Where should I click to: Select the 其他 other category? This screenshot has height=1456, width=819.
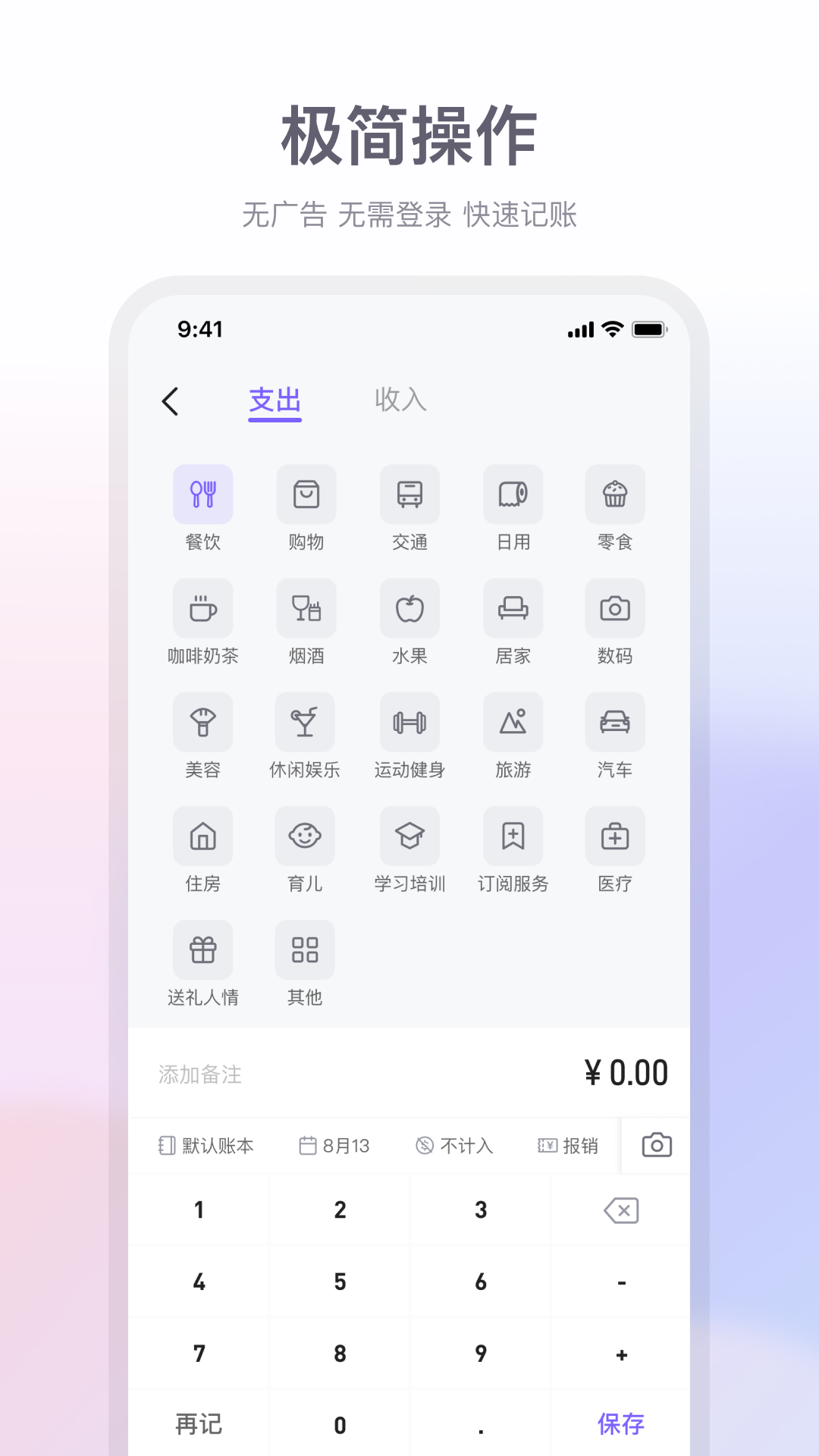pyautogui.click(x=305, y=949)
